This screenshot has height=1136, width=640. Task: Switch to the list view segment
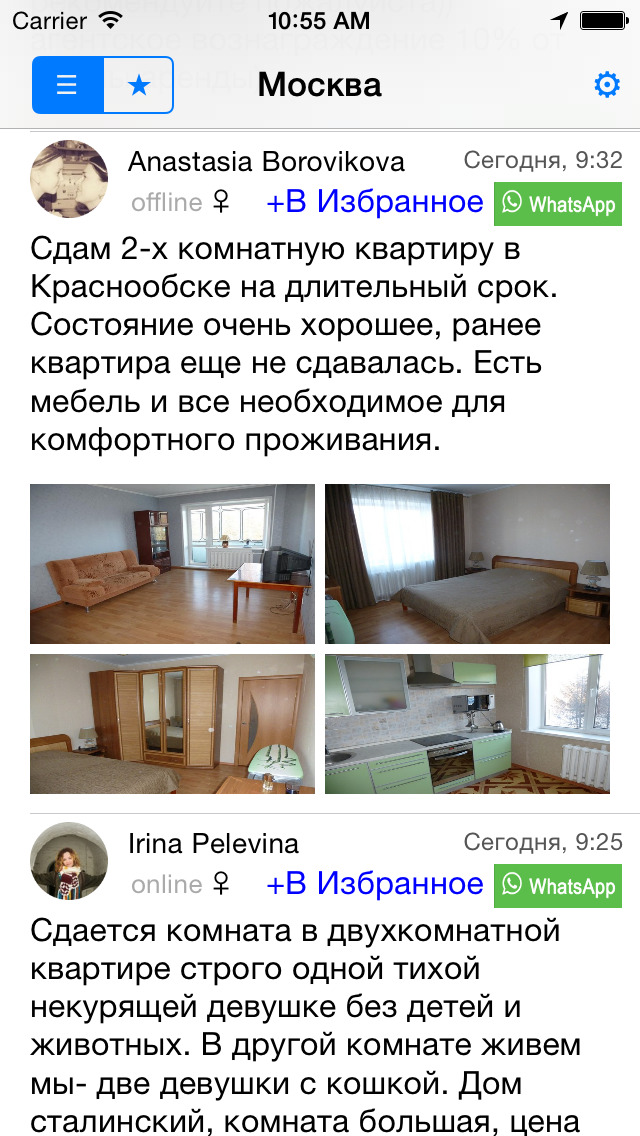pyautogui.click(x=67, y=85)
